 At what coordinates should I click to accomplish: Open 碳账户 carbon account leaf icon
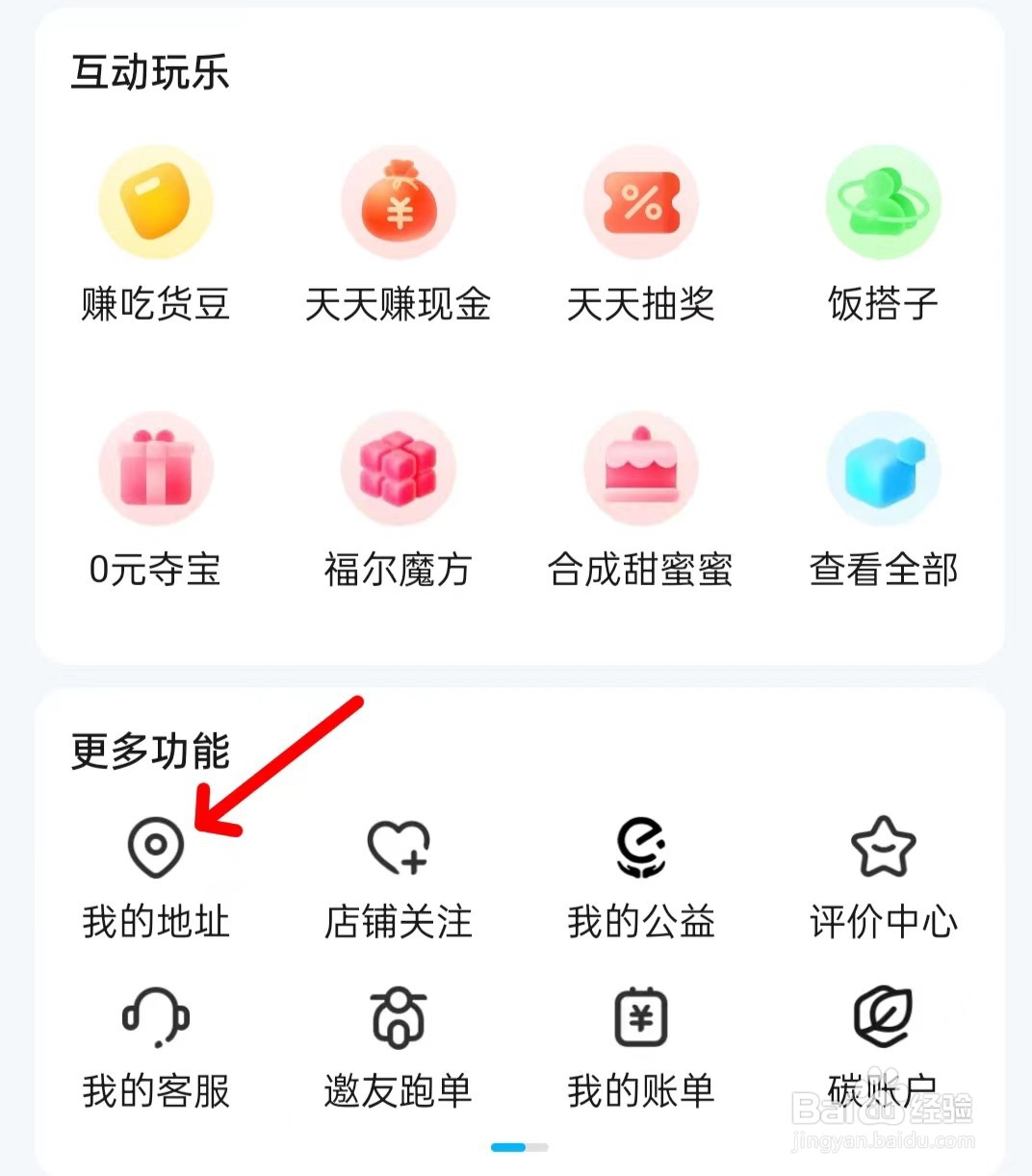[883, 1017]
